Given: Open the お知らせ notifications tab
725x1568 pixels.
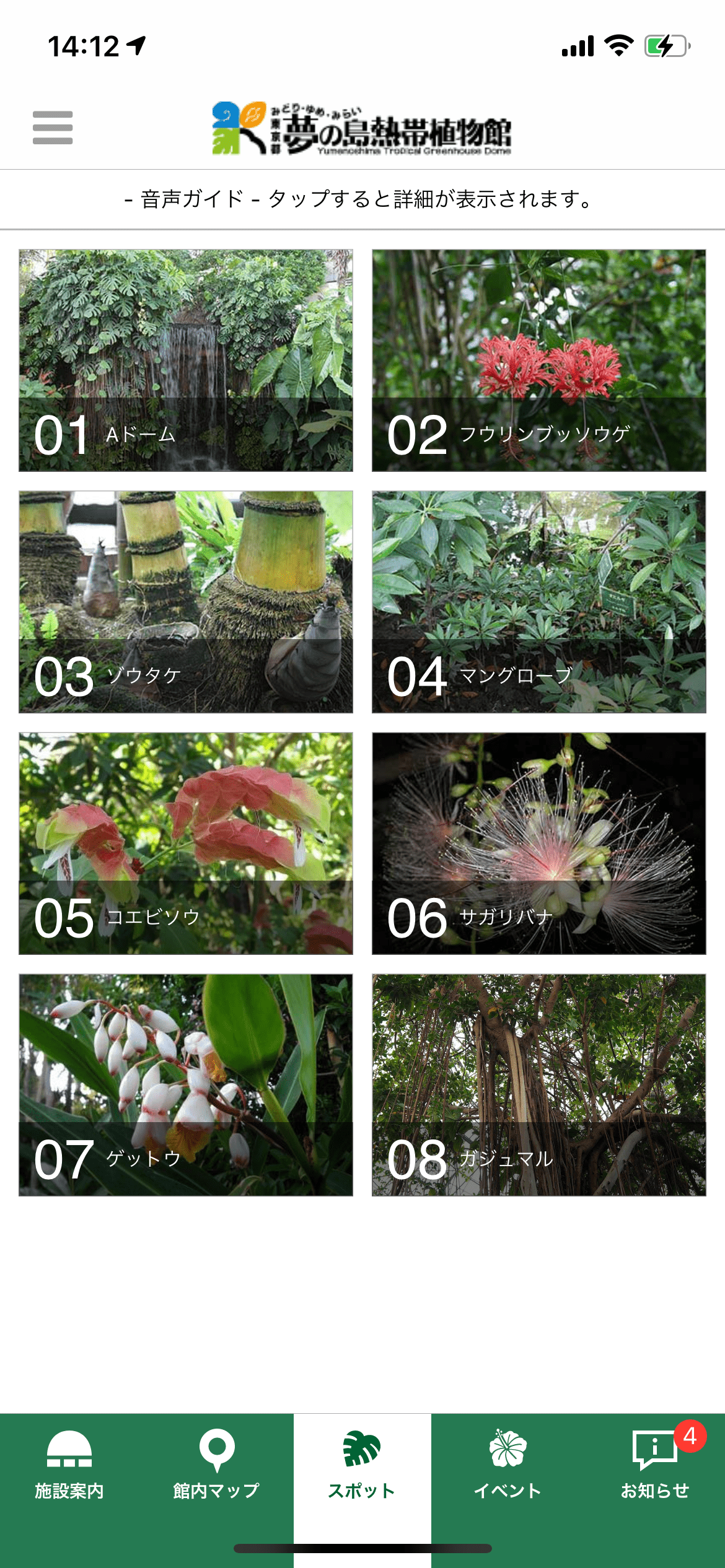Looking at the screenshot, I should pos(654,1465).
